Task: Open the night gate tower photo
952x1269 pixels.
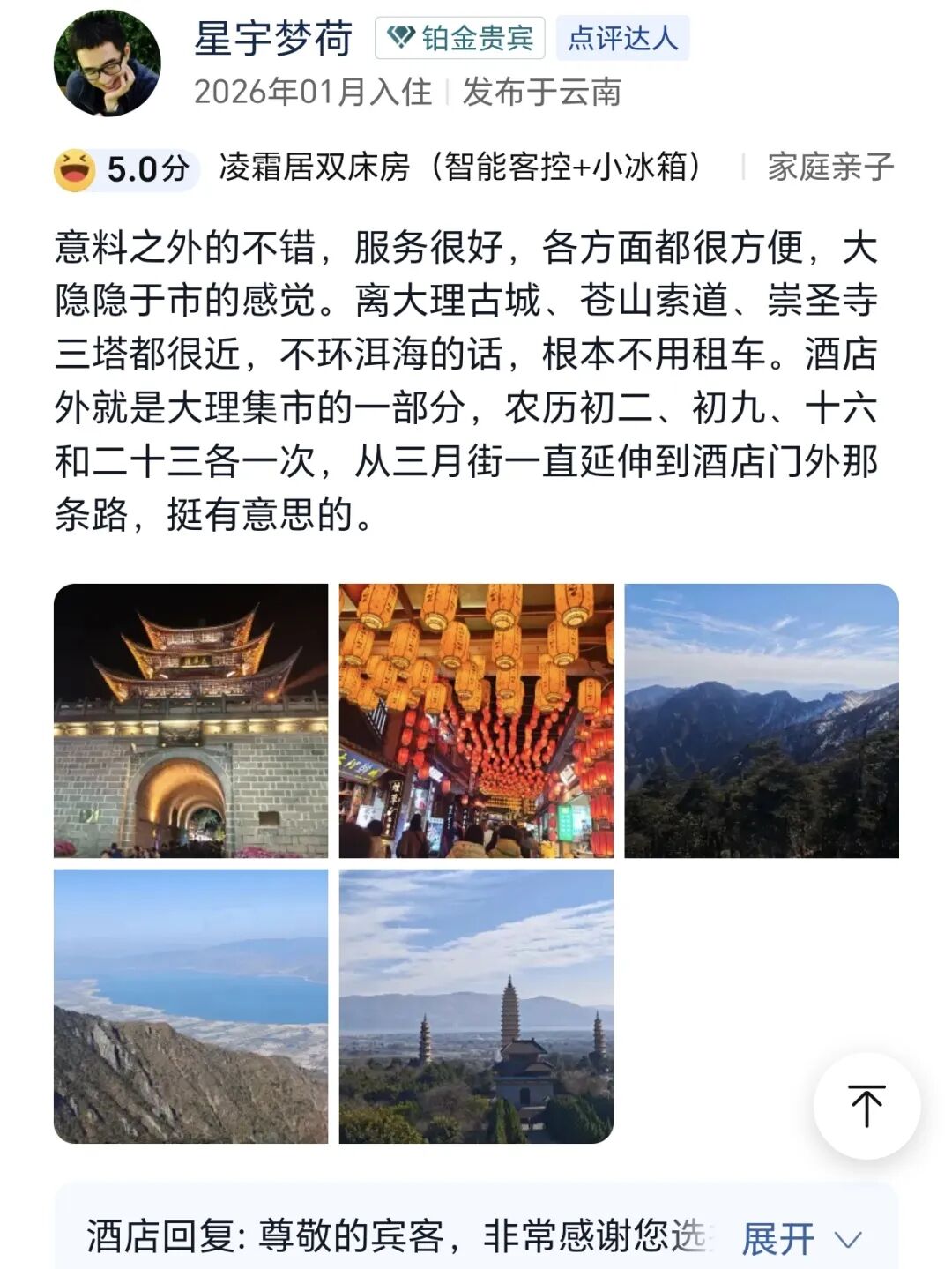Action: coord(190,720)
